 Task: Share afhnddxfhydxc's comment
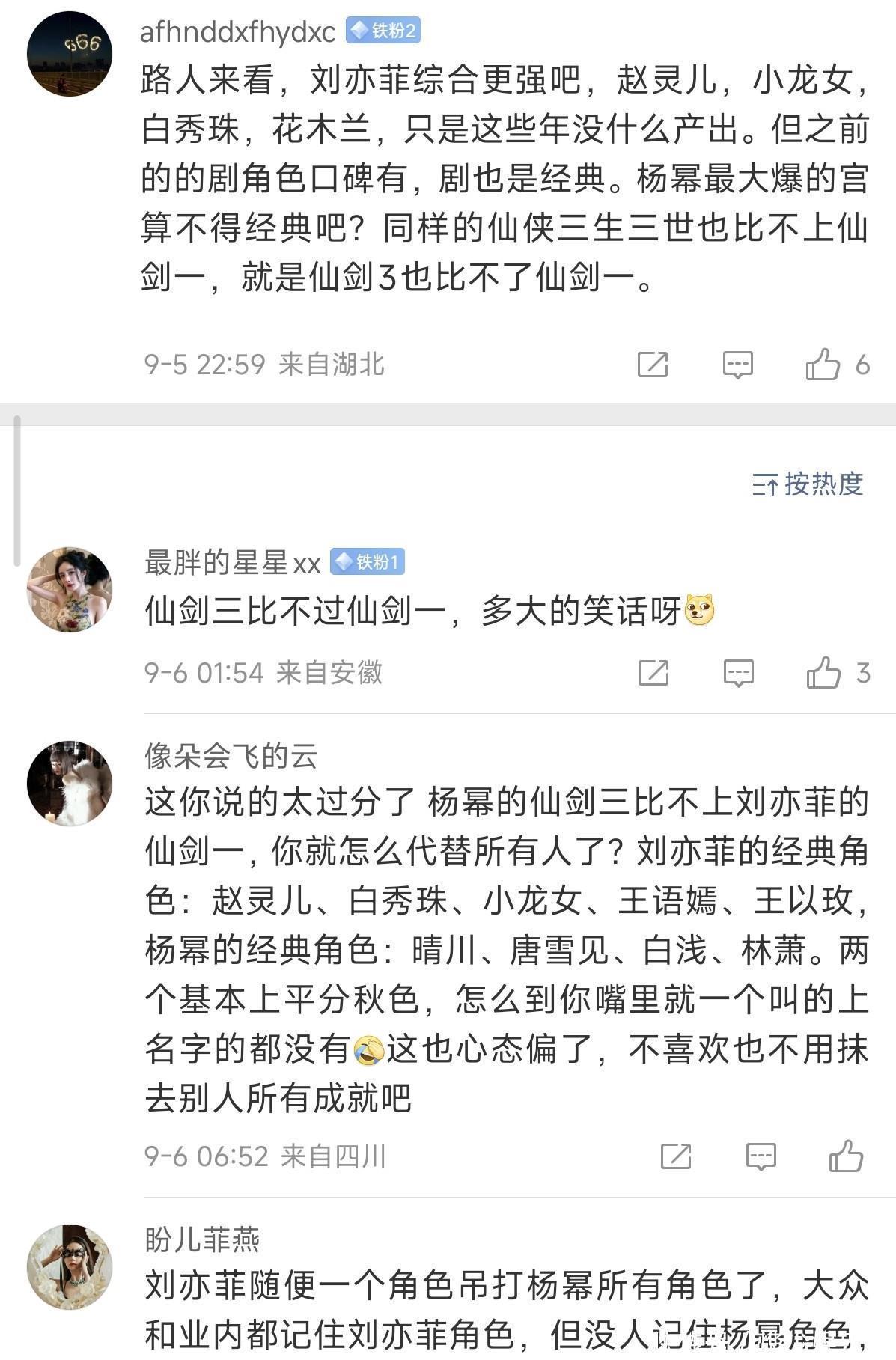click(x=652, y=365)
